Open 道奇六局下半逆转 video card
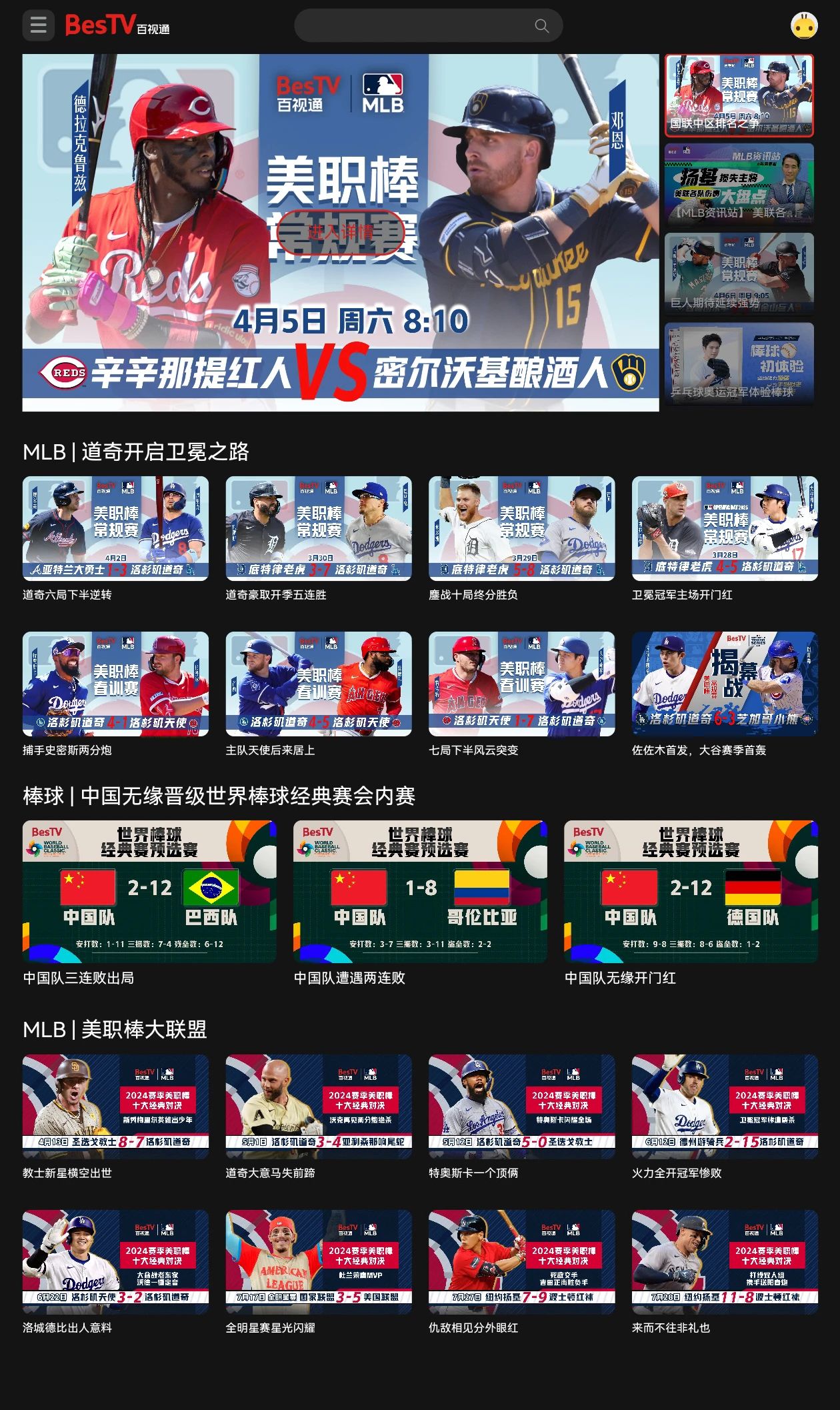This screenshot has height=1410, width=840. tap(115, 528)
